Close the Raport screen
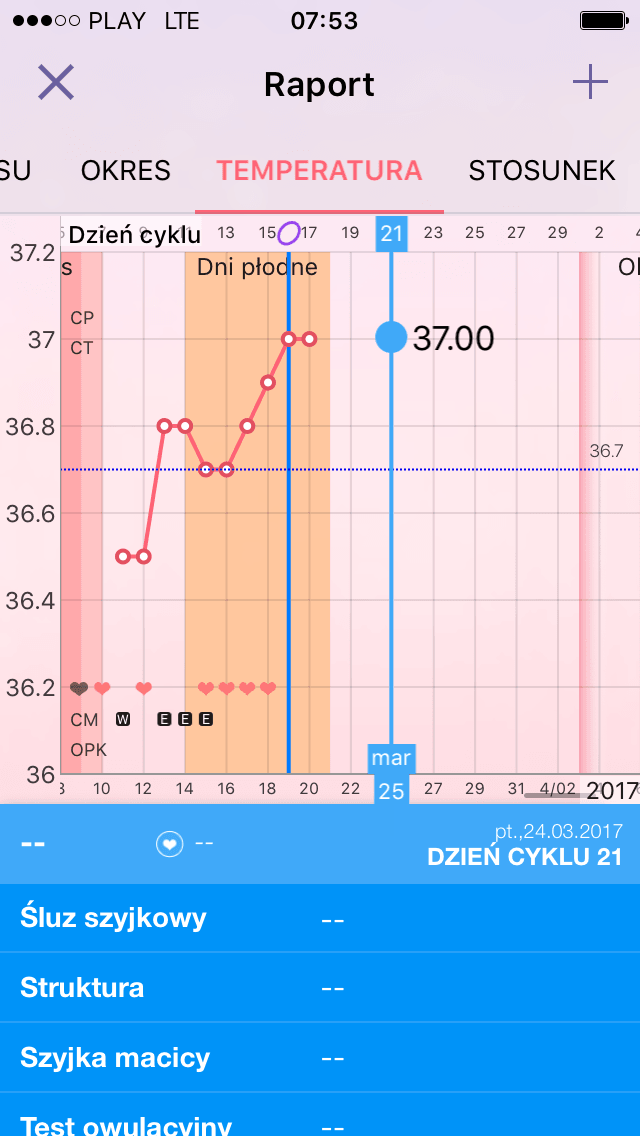Viewport: 640px width, 1136px height. coord(56,82)
